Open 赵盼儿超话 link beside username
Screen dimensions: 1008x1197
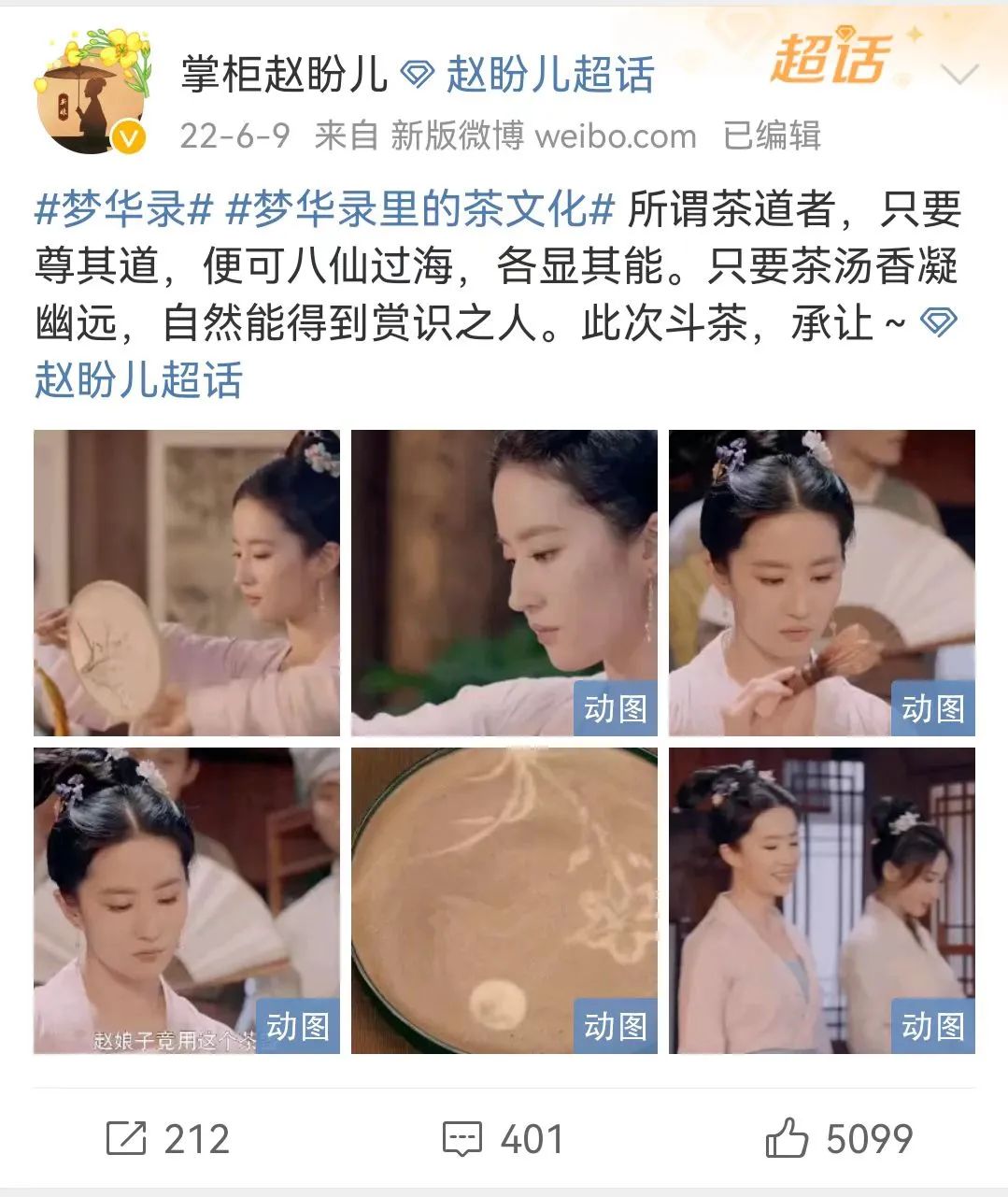pos(549,75)
